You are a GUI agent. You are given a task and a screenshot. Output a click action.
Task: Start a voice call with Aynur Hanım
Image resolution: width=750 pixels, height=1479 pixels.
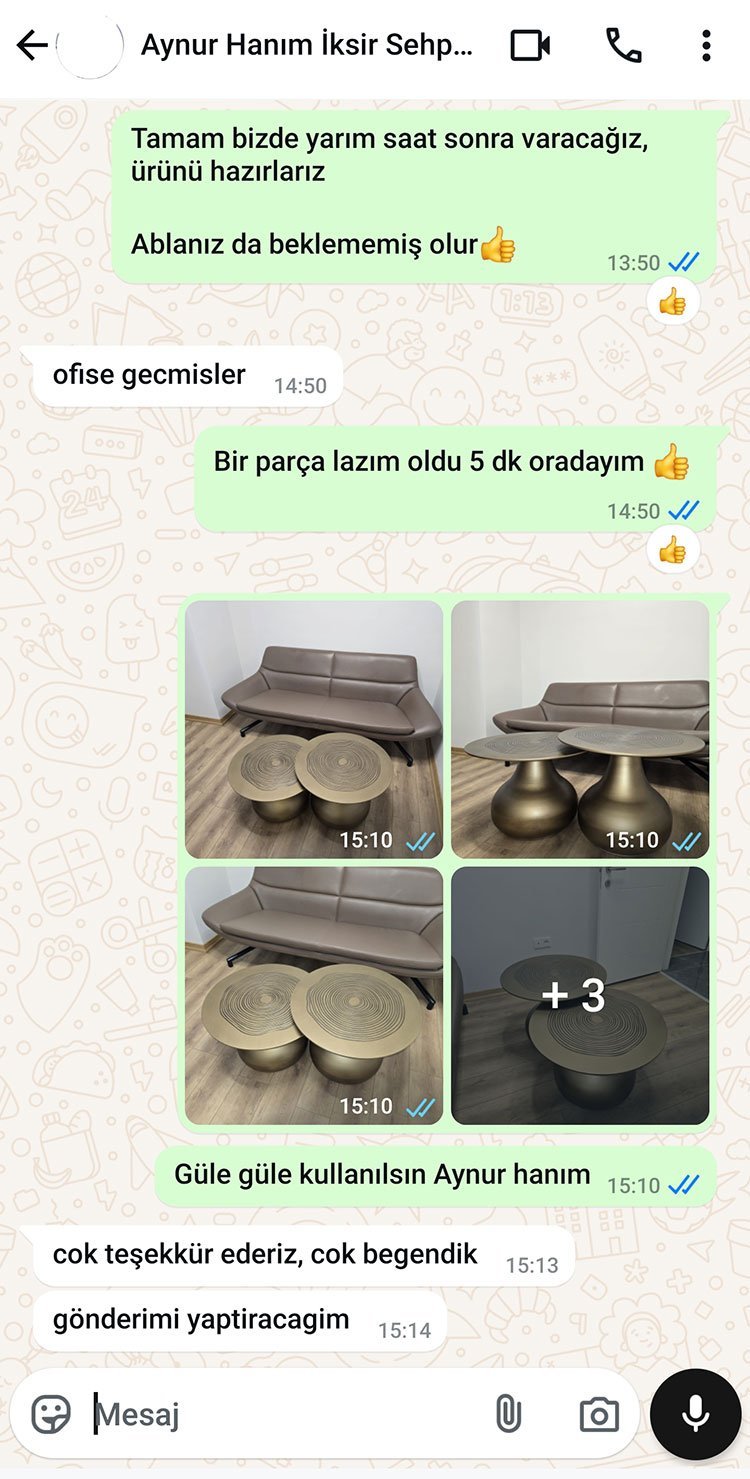tap(624, 46)
